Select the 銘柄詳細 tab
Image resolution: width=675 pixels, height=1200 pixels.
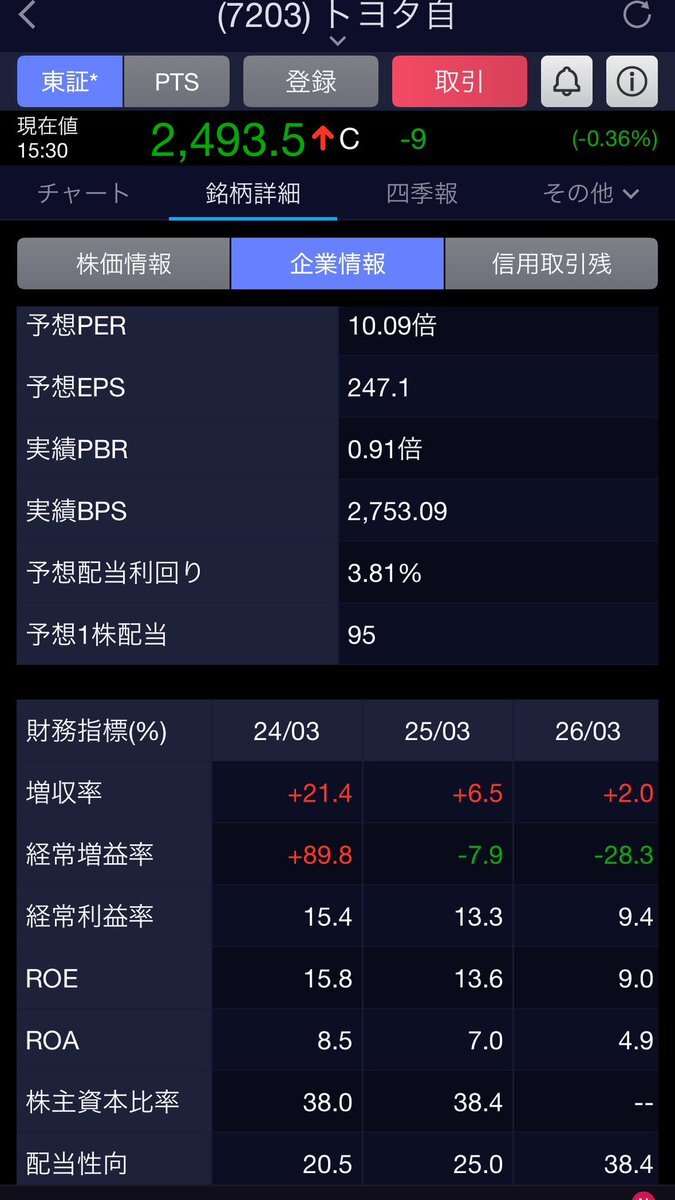253,193
